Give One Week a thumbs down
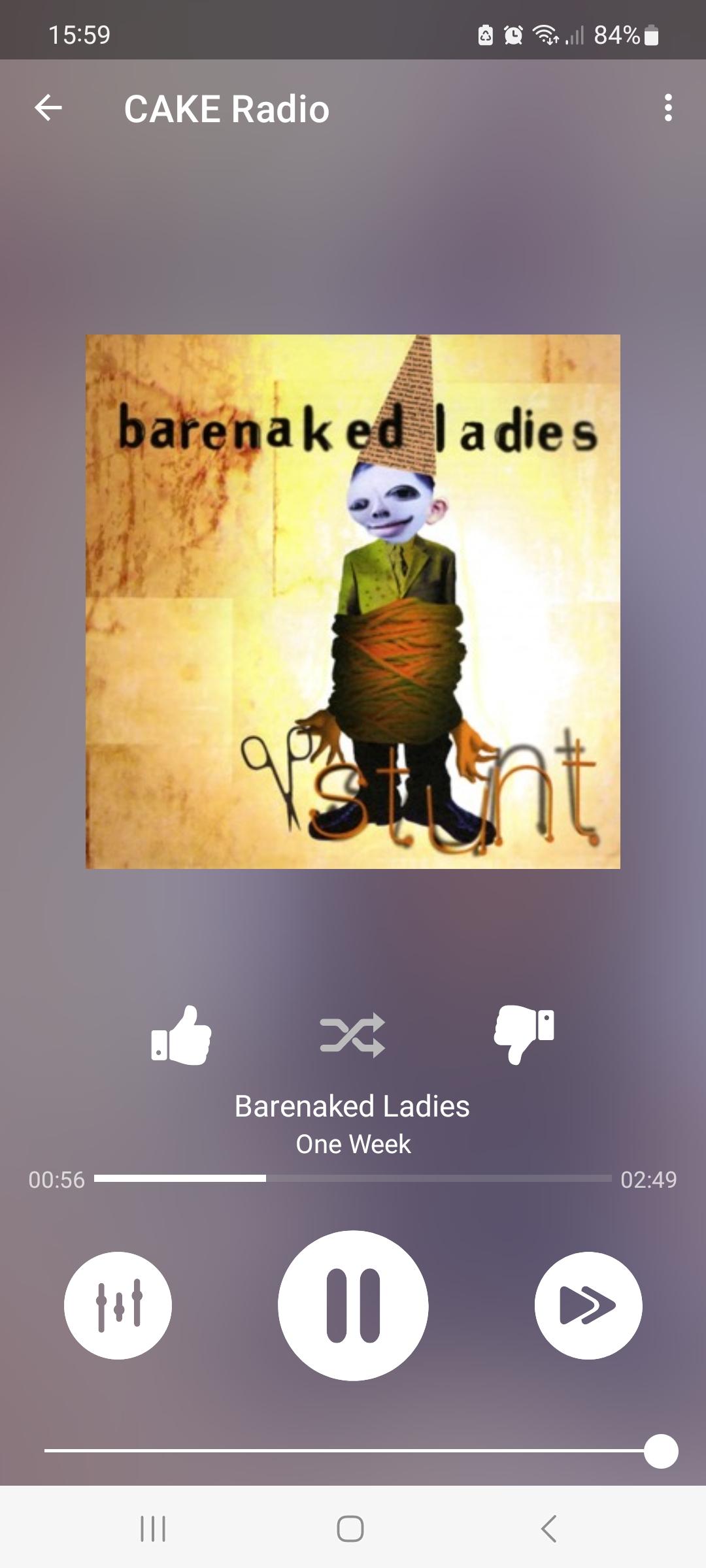Viewport: 706px width, 1568px height. click(x=524, y=1035)
